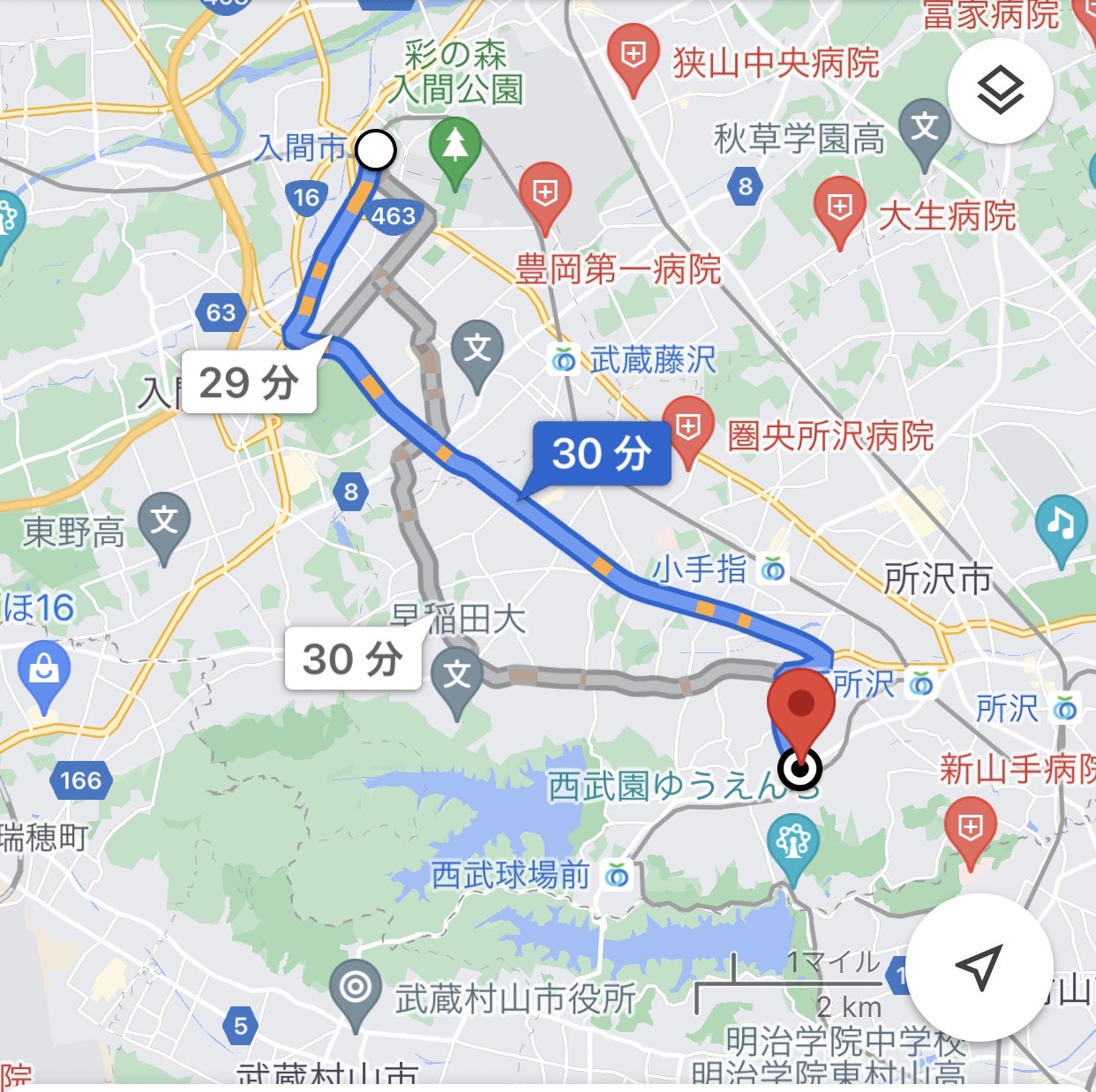Tap the route starting point circle

376,150
